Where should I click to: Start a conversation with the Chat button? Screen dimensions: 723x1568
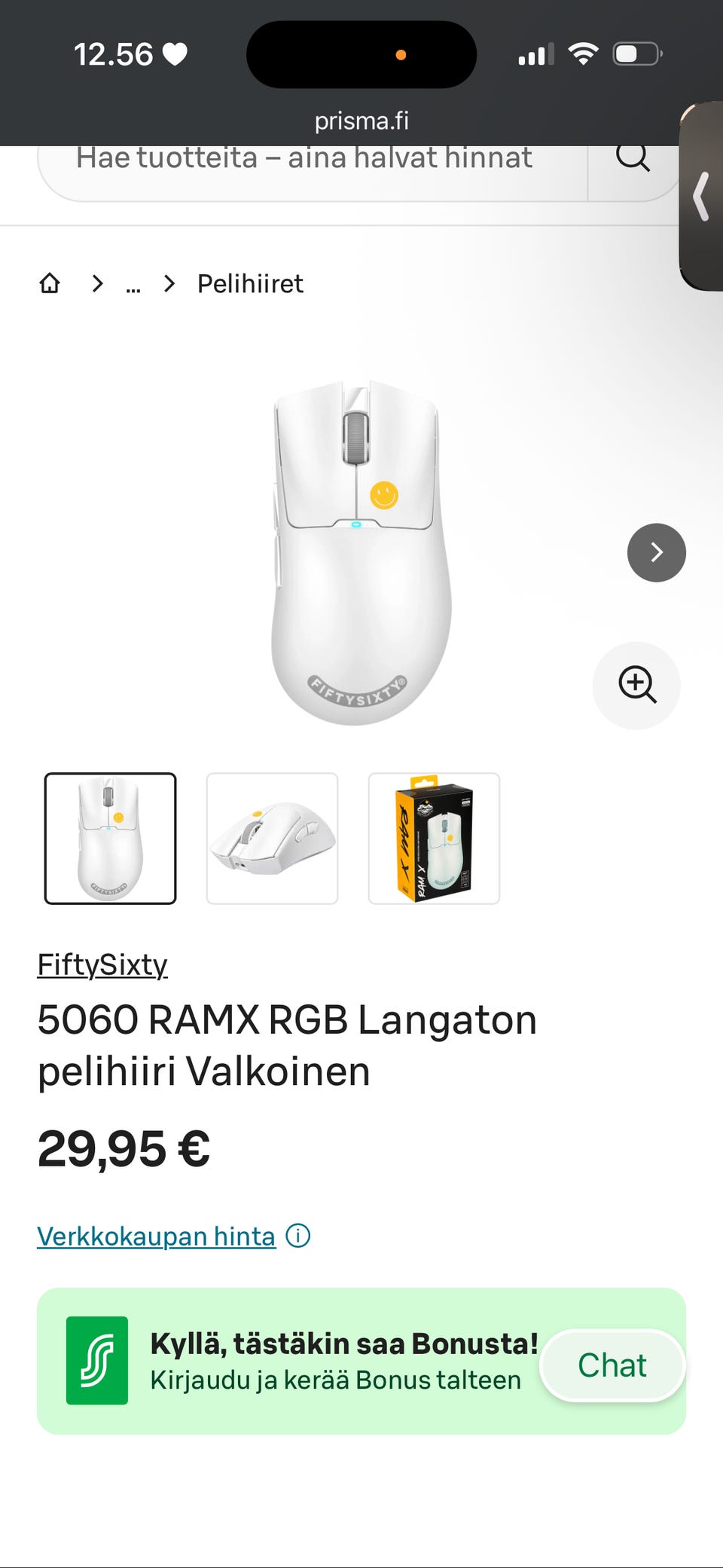pos(612,1365)
